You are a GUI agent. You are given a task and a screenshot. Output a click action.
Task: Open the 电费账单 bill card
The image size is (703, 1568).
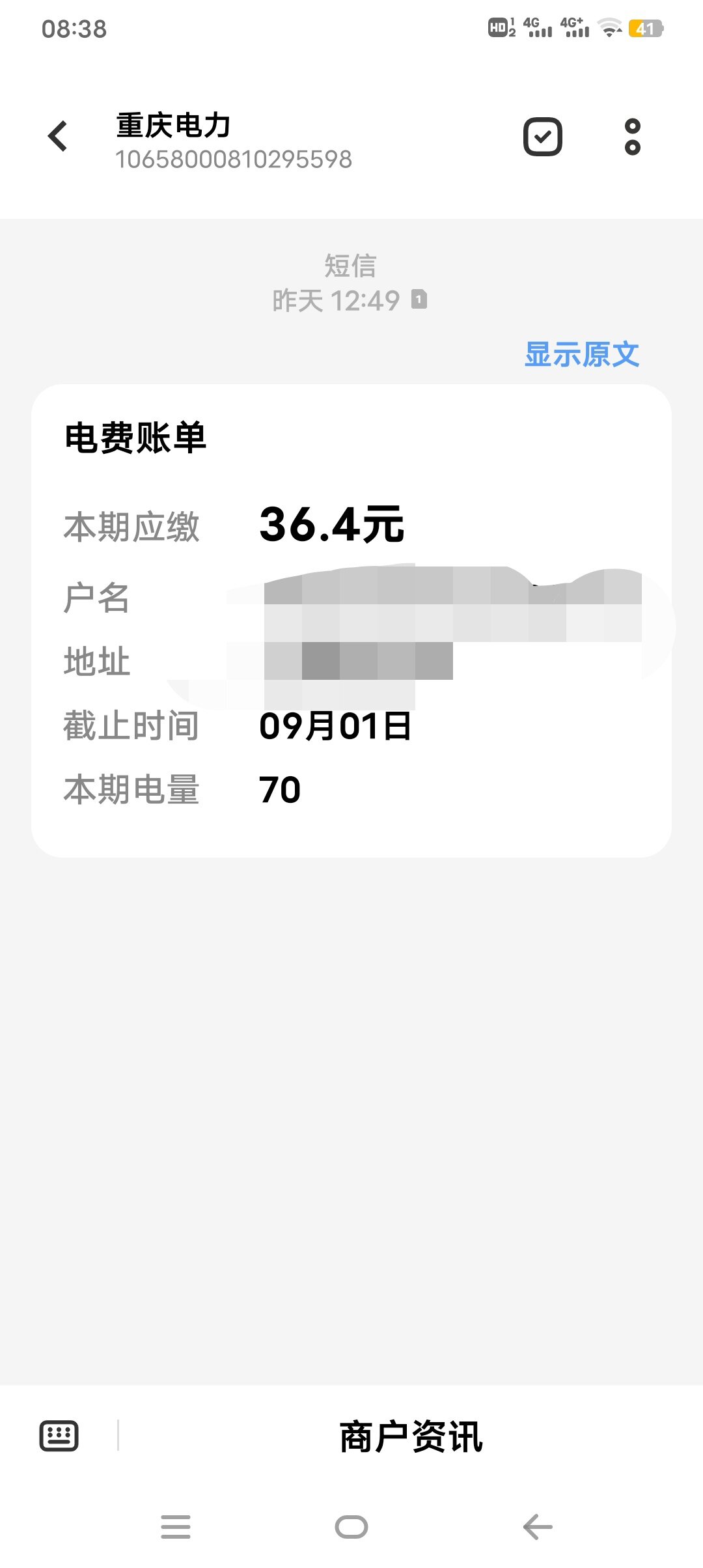[351, 620]
